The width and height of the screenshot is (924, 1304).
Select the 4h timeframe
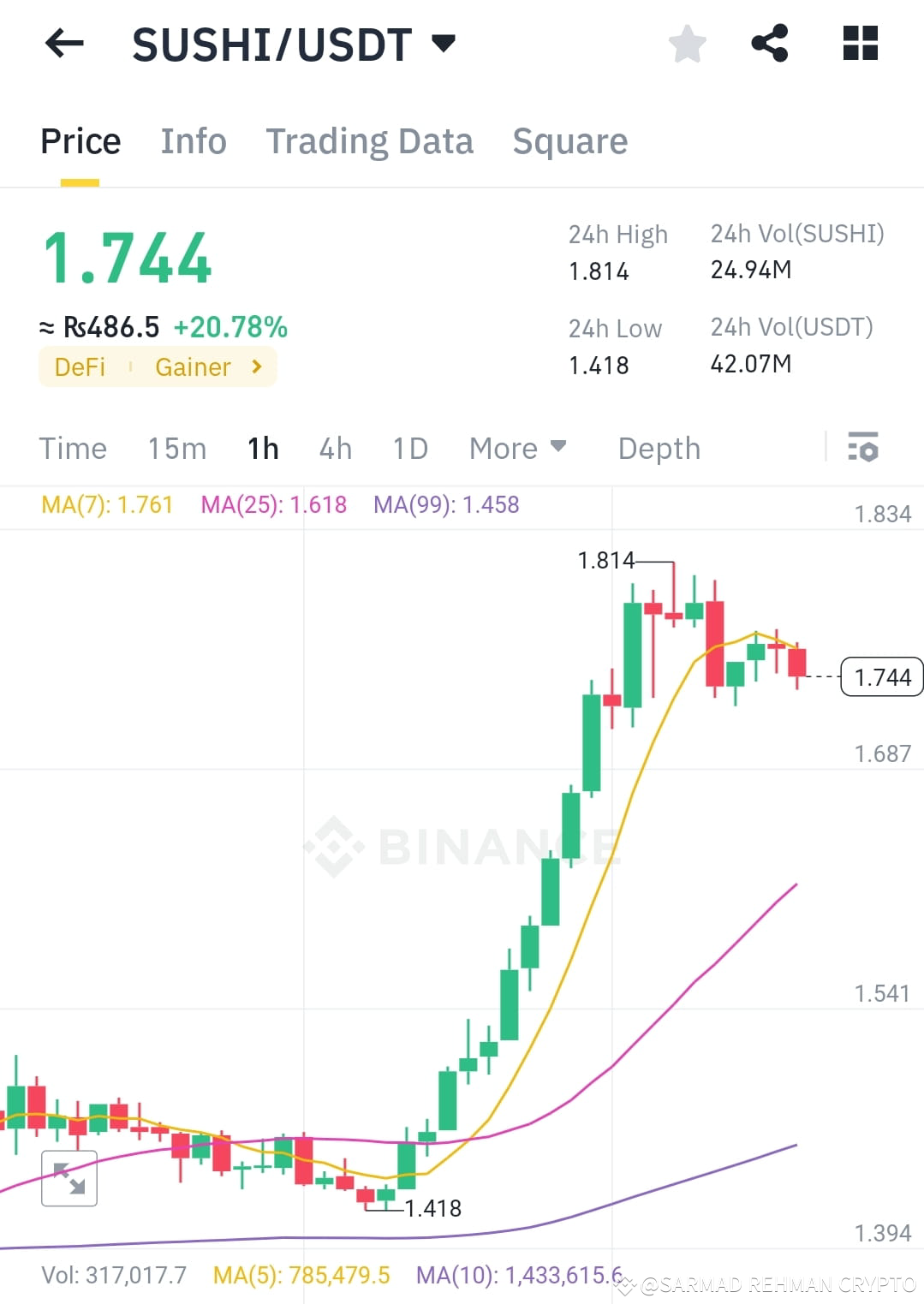point(334,447)
